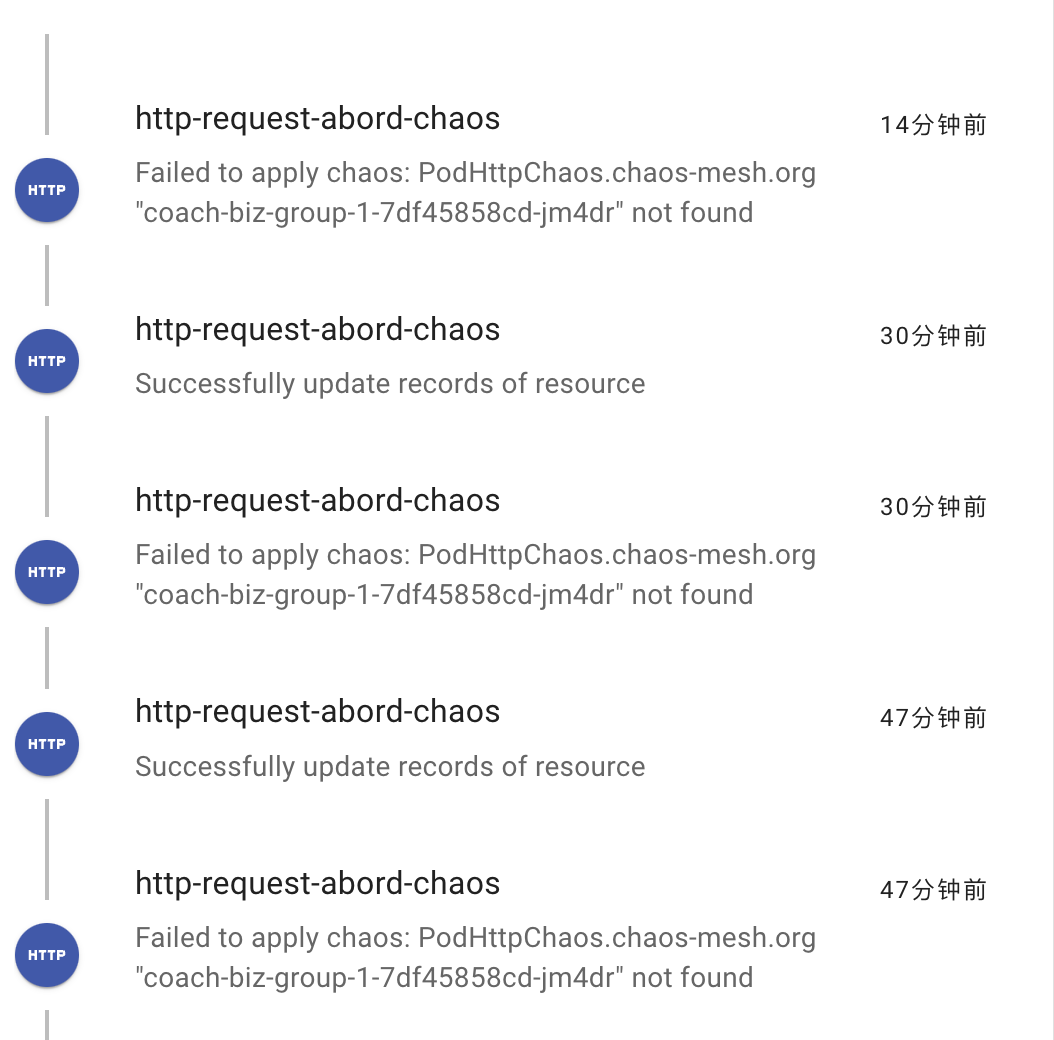The image size is (1054, 1040).
Task: Open the 30分钟前 'Successfully update records' event
Action: click(317, 330)
